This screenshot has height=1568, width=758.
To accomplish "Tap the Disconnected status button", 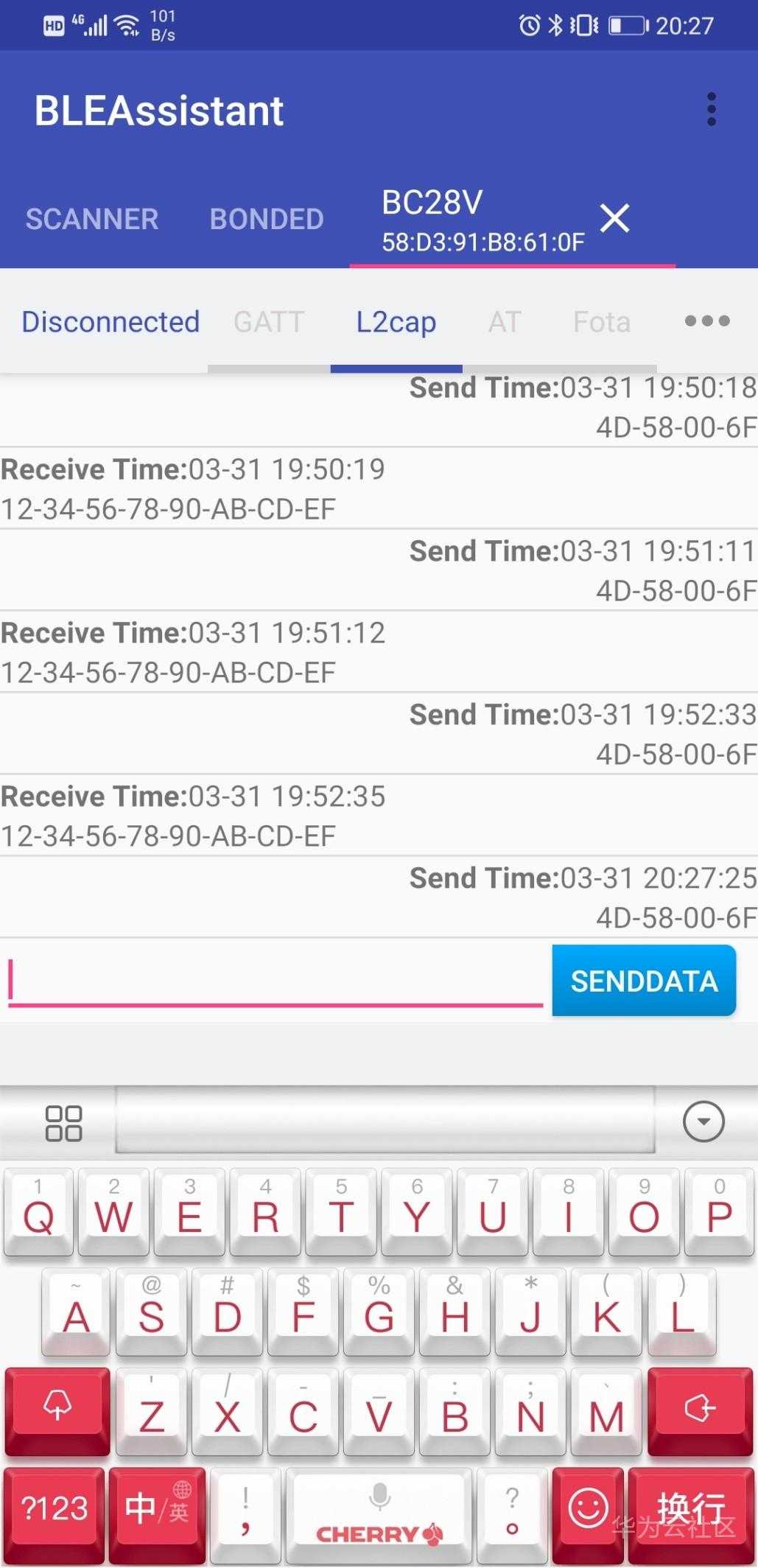I will 110,322.
